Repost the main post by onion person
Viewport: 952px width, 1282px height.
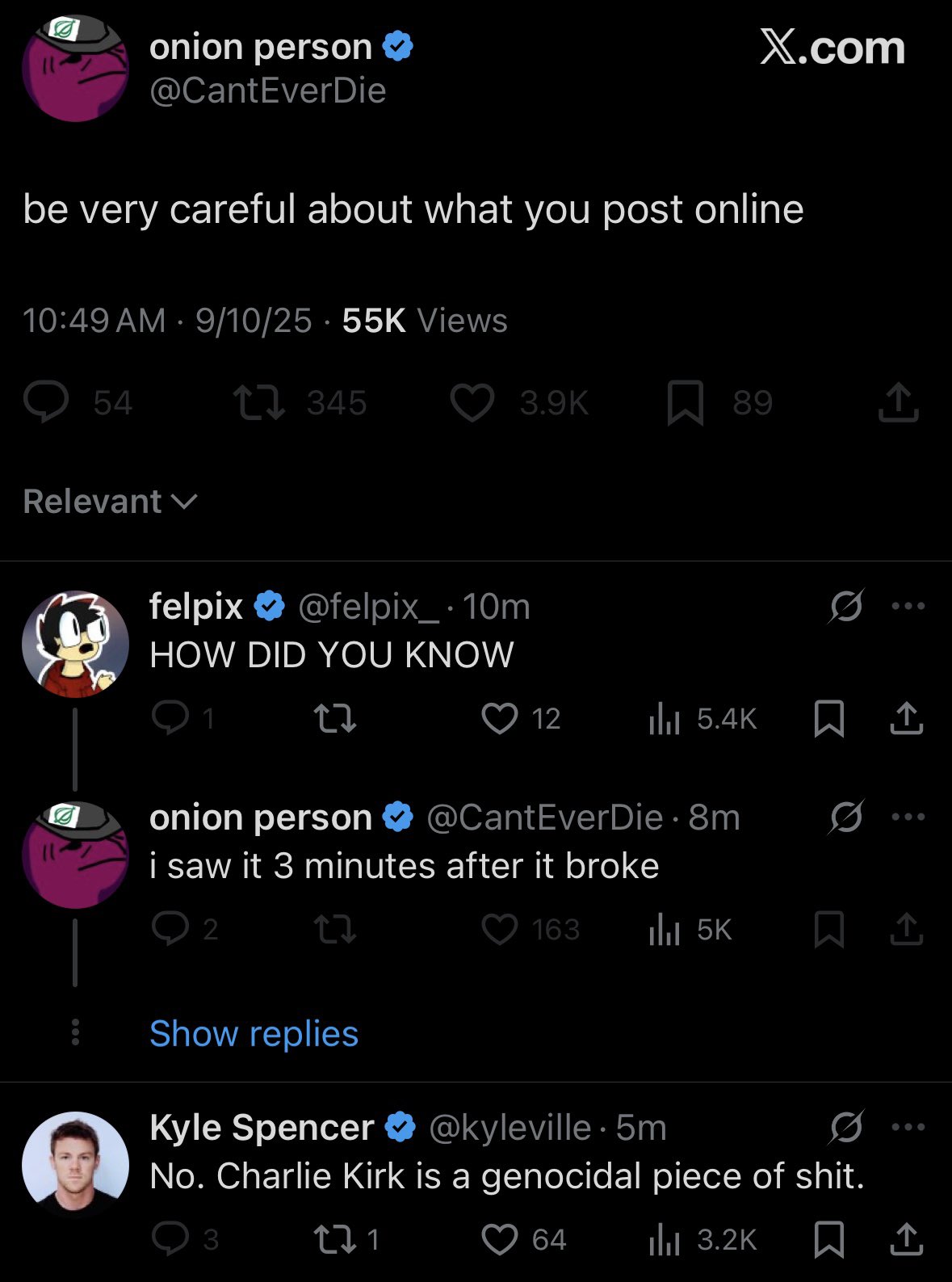click(258, 402)
